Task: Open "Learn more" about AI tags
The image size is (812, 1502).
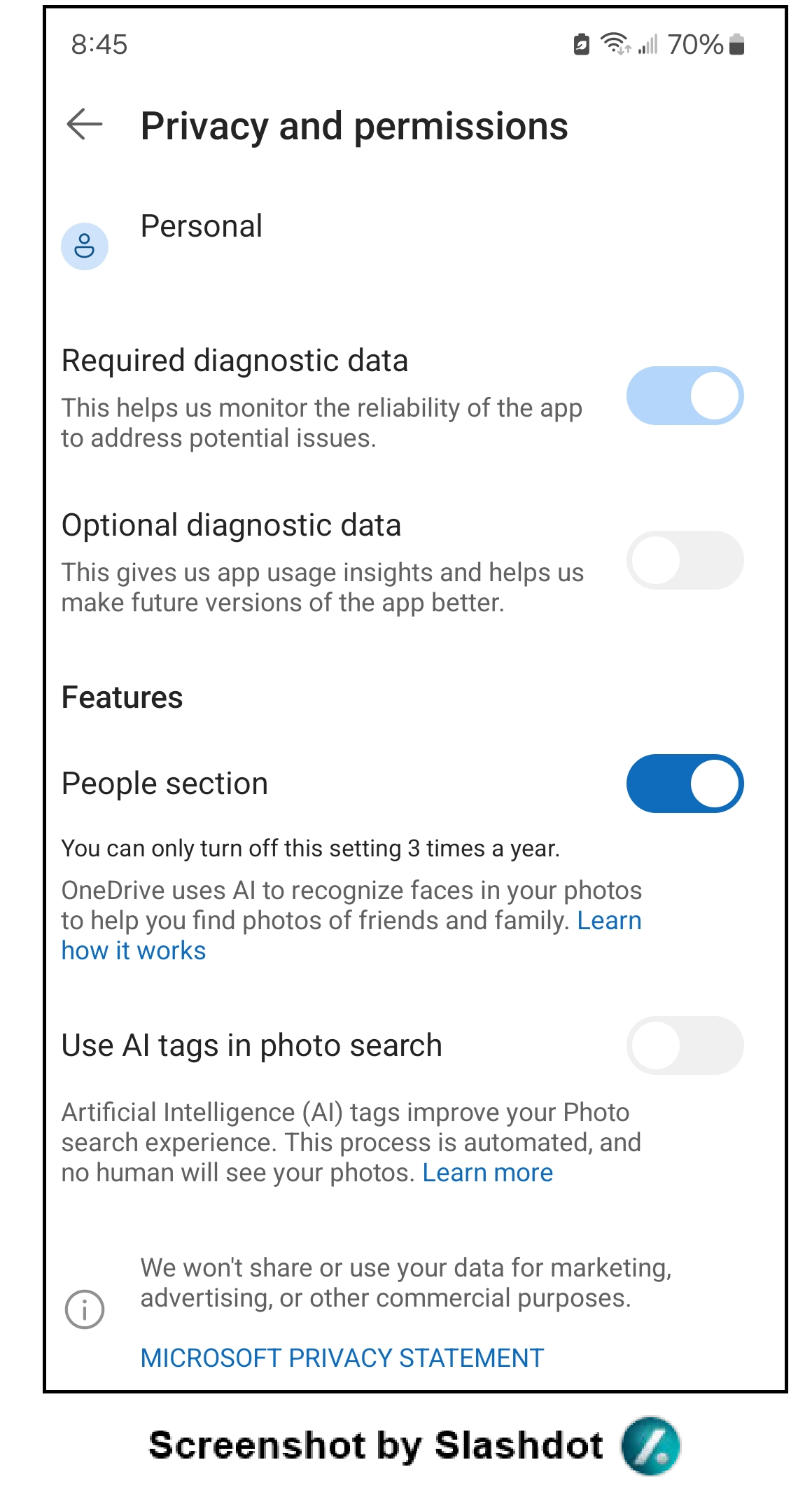Action: click(x=487, y=1172)
